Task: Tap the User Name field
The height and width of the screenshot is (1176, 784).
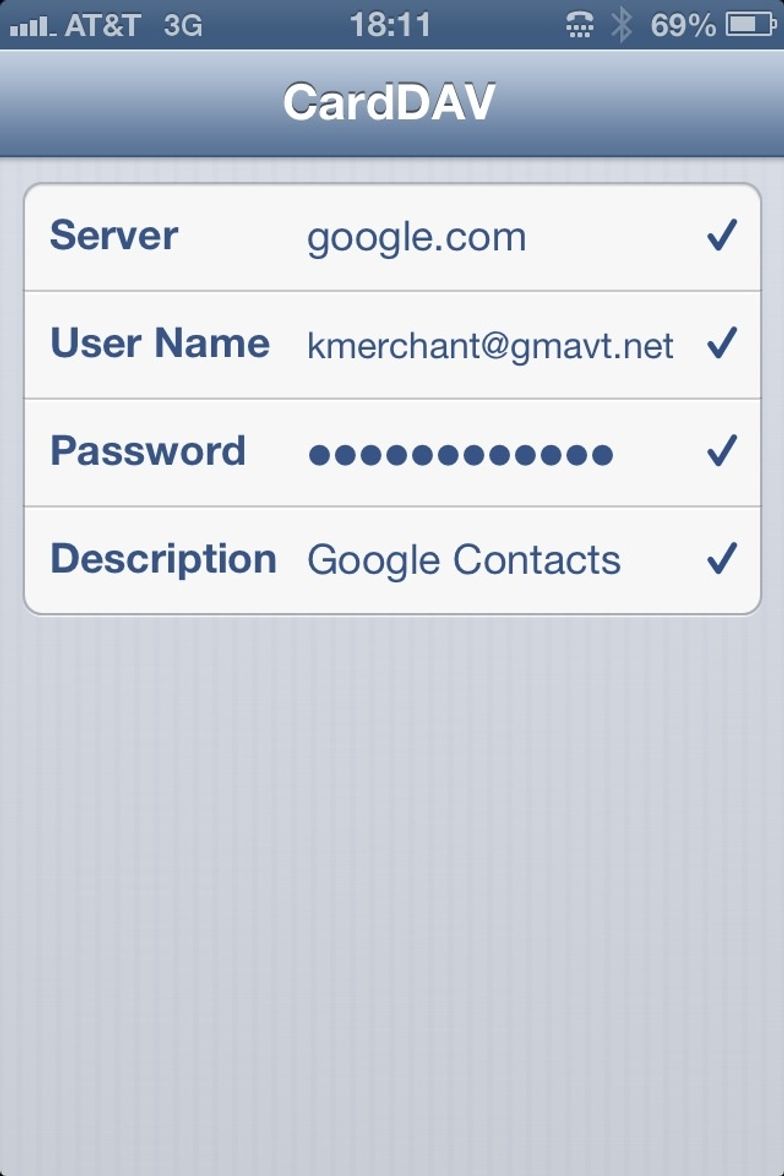Action: [490, 346]
